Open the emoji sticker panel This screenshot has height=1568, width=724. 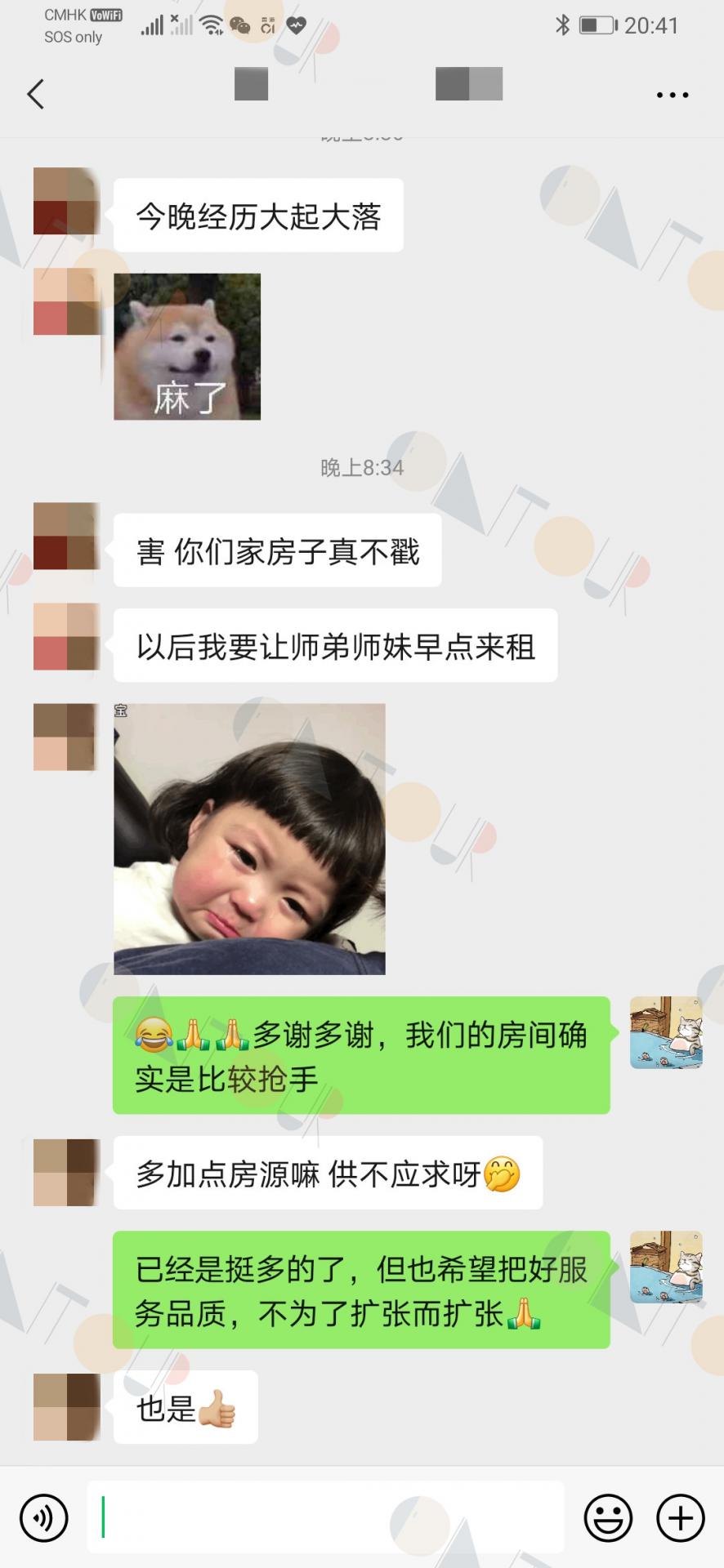point(608,1517)
